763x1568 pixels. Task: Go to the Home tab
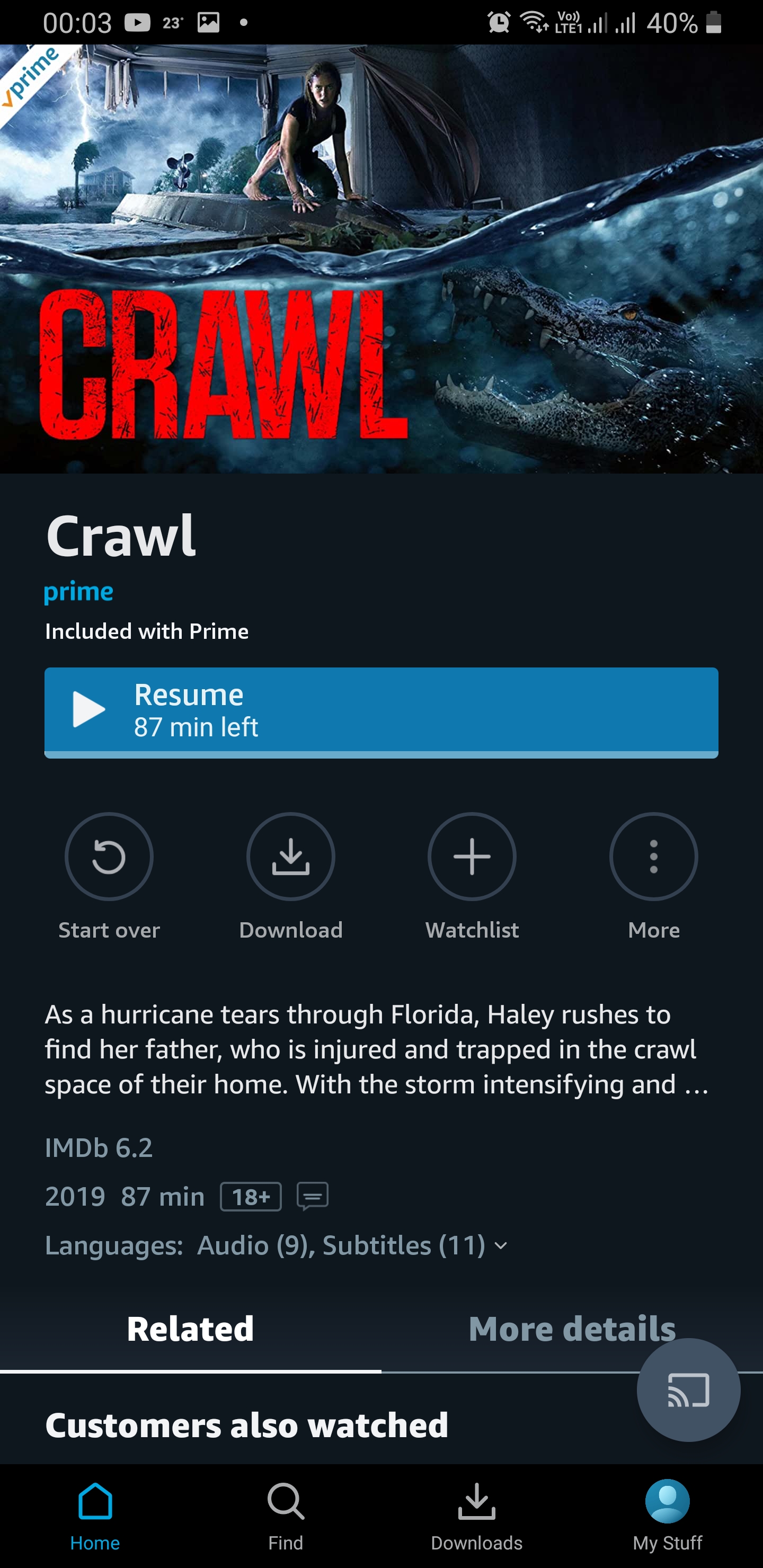(x=95, y=1516)
